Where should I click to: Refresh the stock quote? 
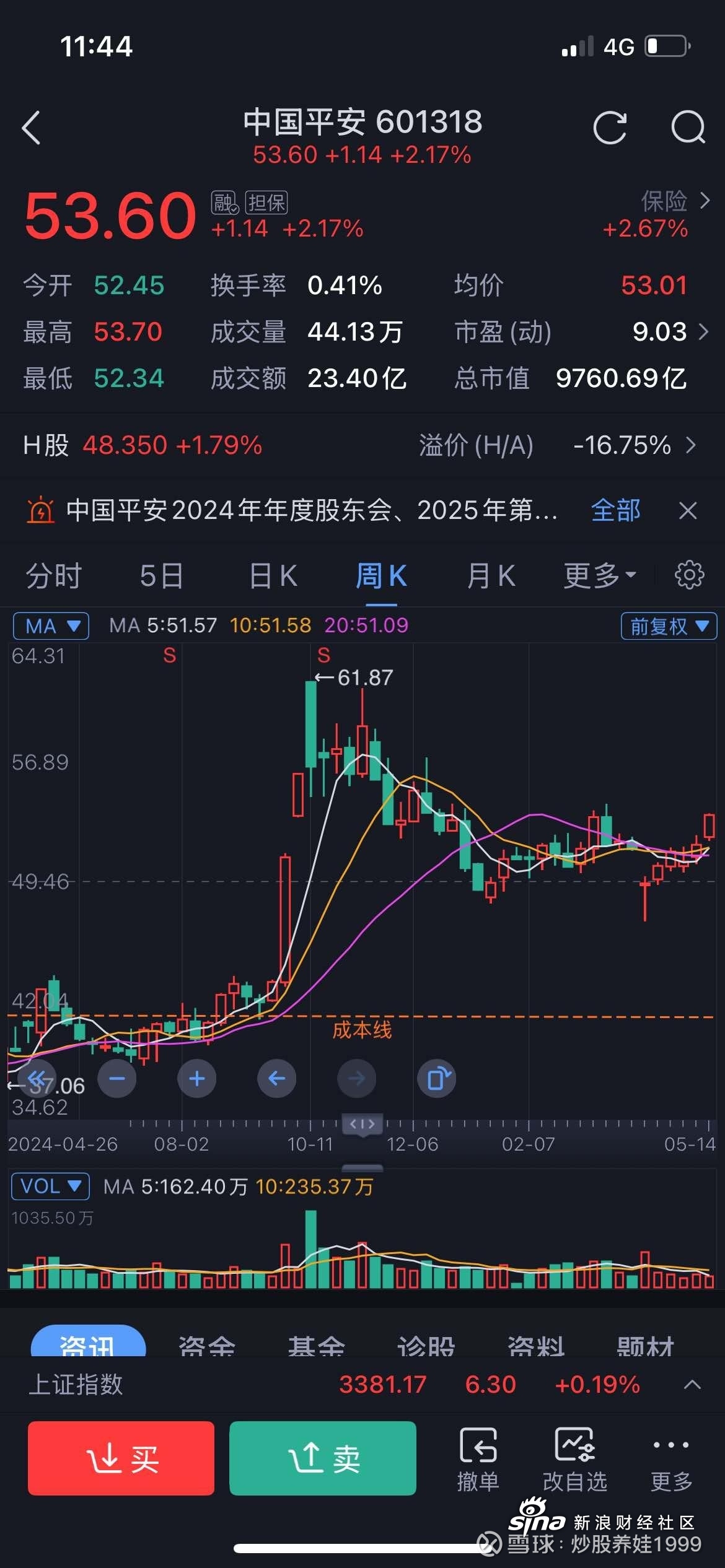(x=610, y=128)
